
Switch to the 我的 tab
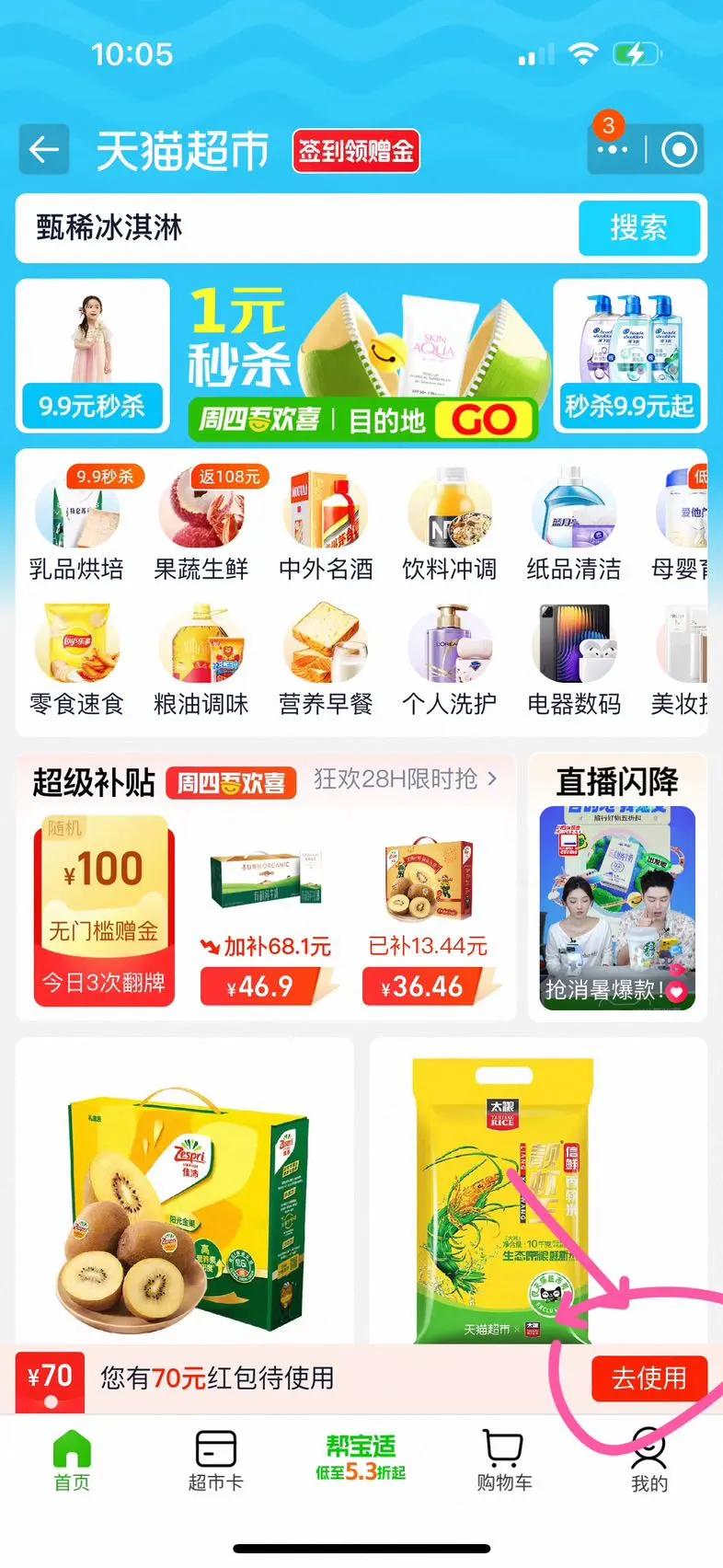(x=648, y=1460)
